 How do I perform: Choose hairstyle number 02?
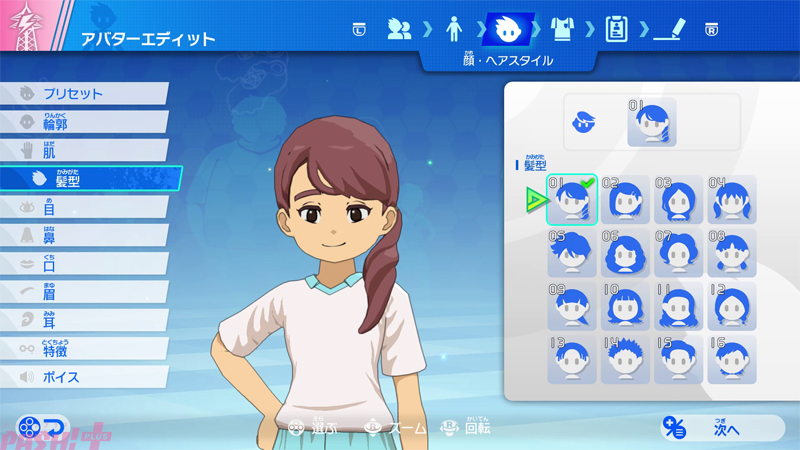[626, 200]
